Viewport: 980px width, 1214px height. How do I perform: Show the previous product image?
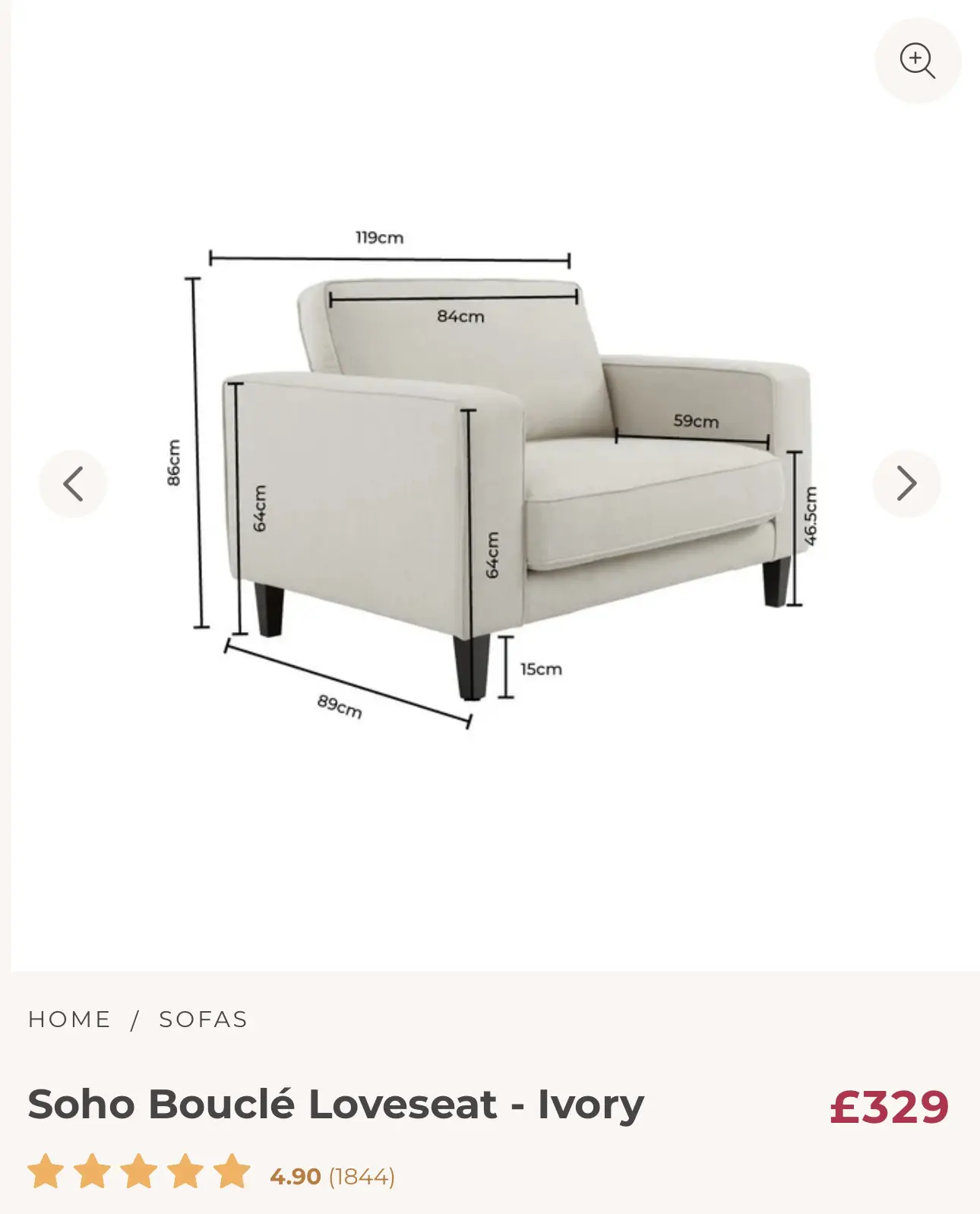73,484
